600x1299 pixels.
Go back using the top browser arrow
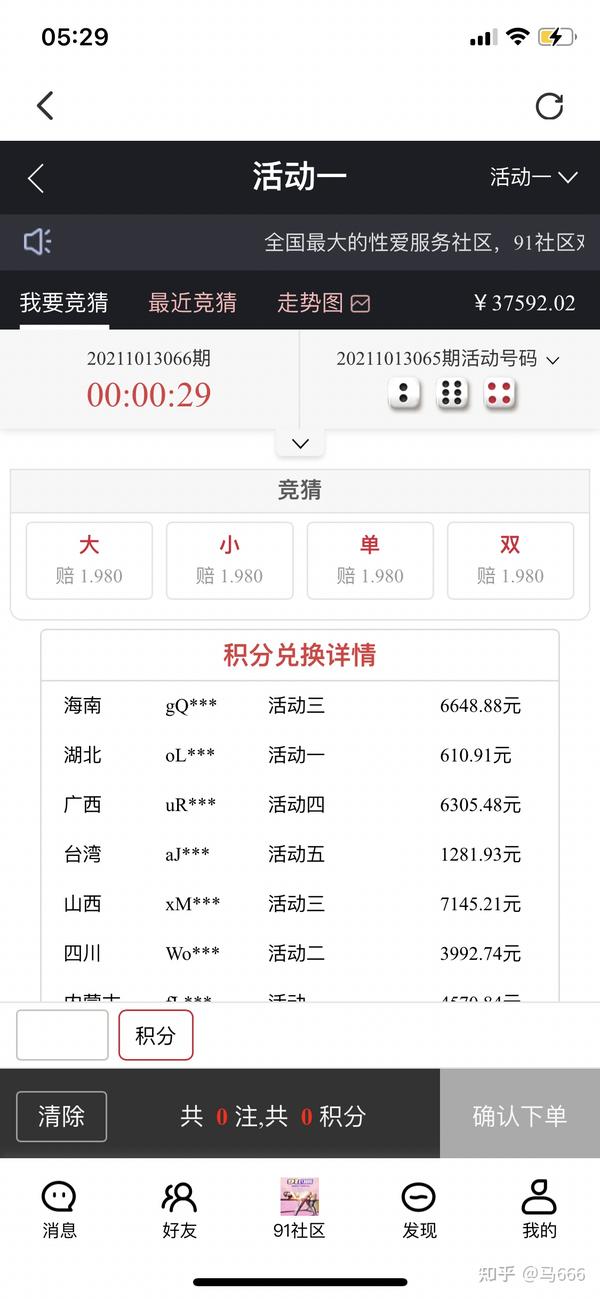(x=45, y=106)
